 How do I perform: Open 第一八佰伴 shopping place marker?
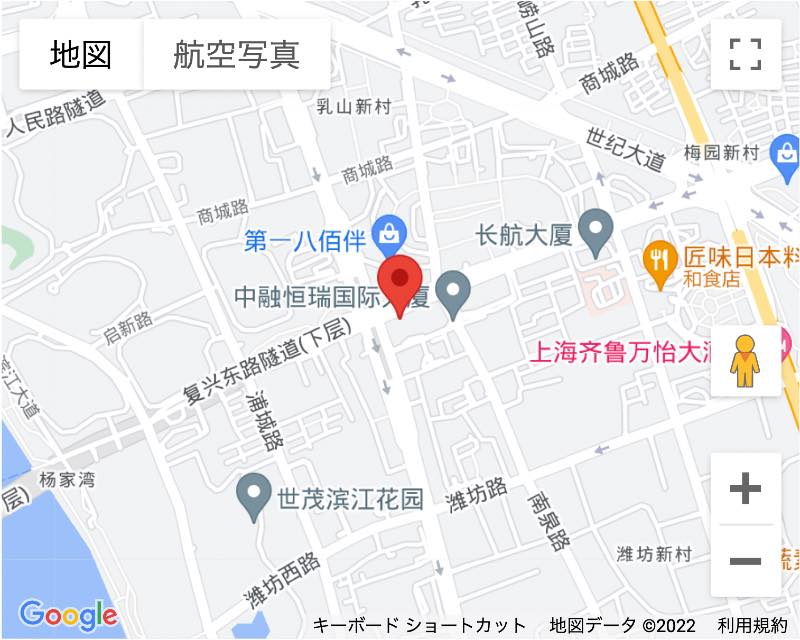pos(388,236)
